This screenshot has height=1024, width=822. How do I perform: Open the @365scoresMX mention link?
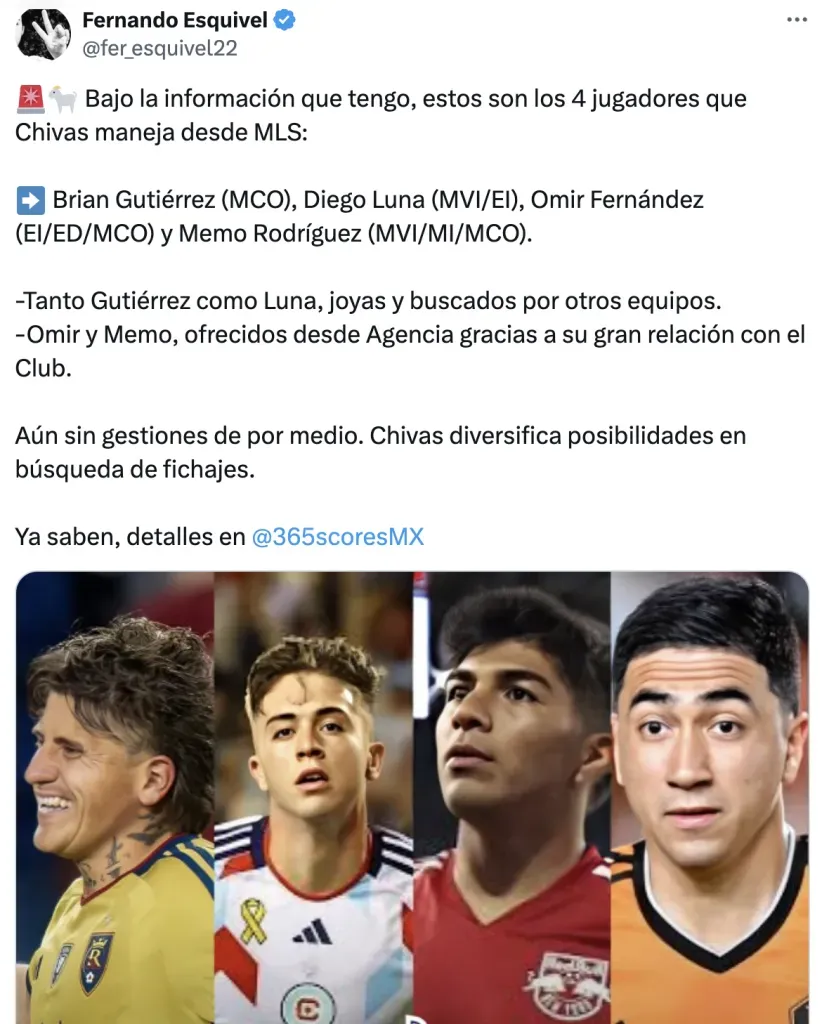coord(338,537)
